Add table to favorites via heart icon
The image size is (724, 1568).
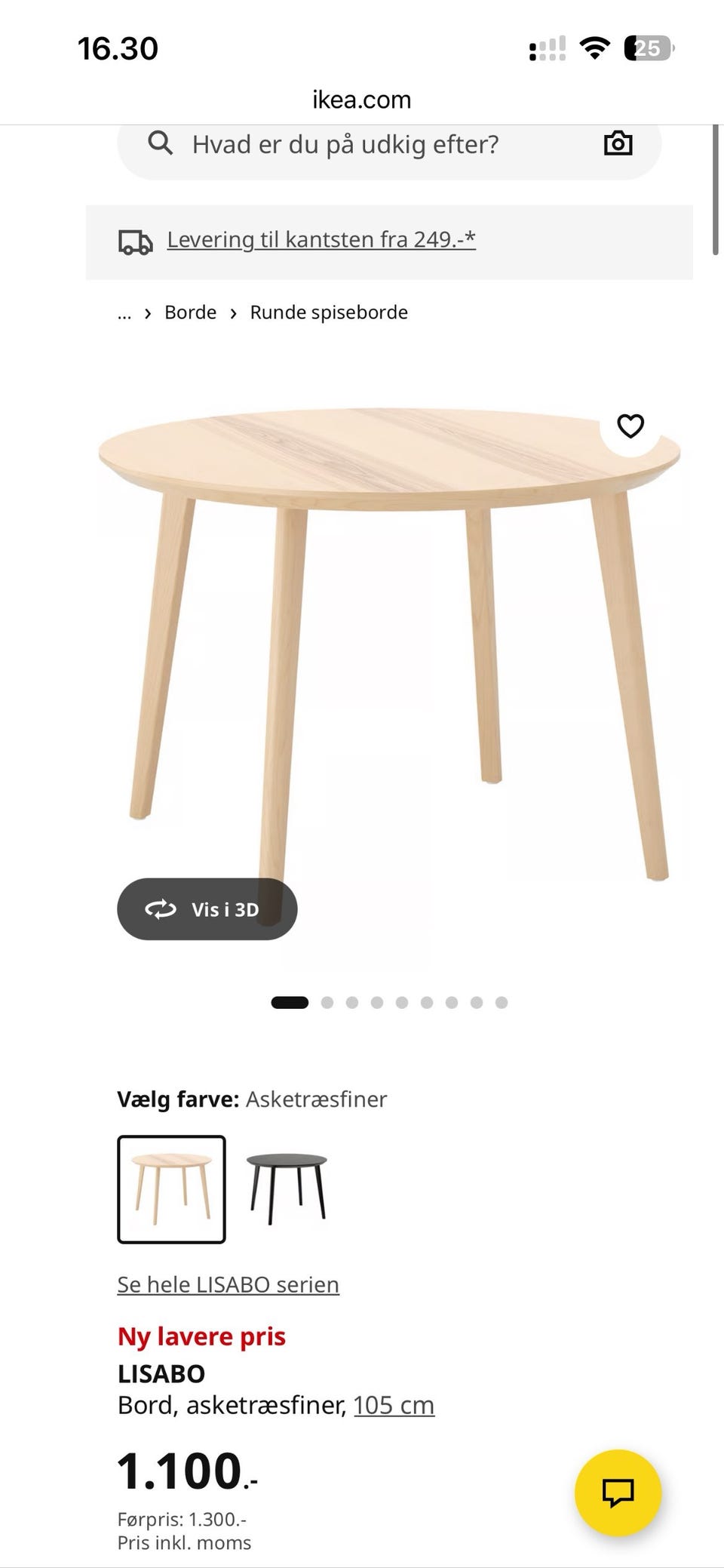point(630,427)
